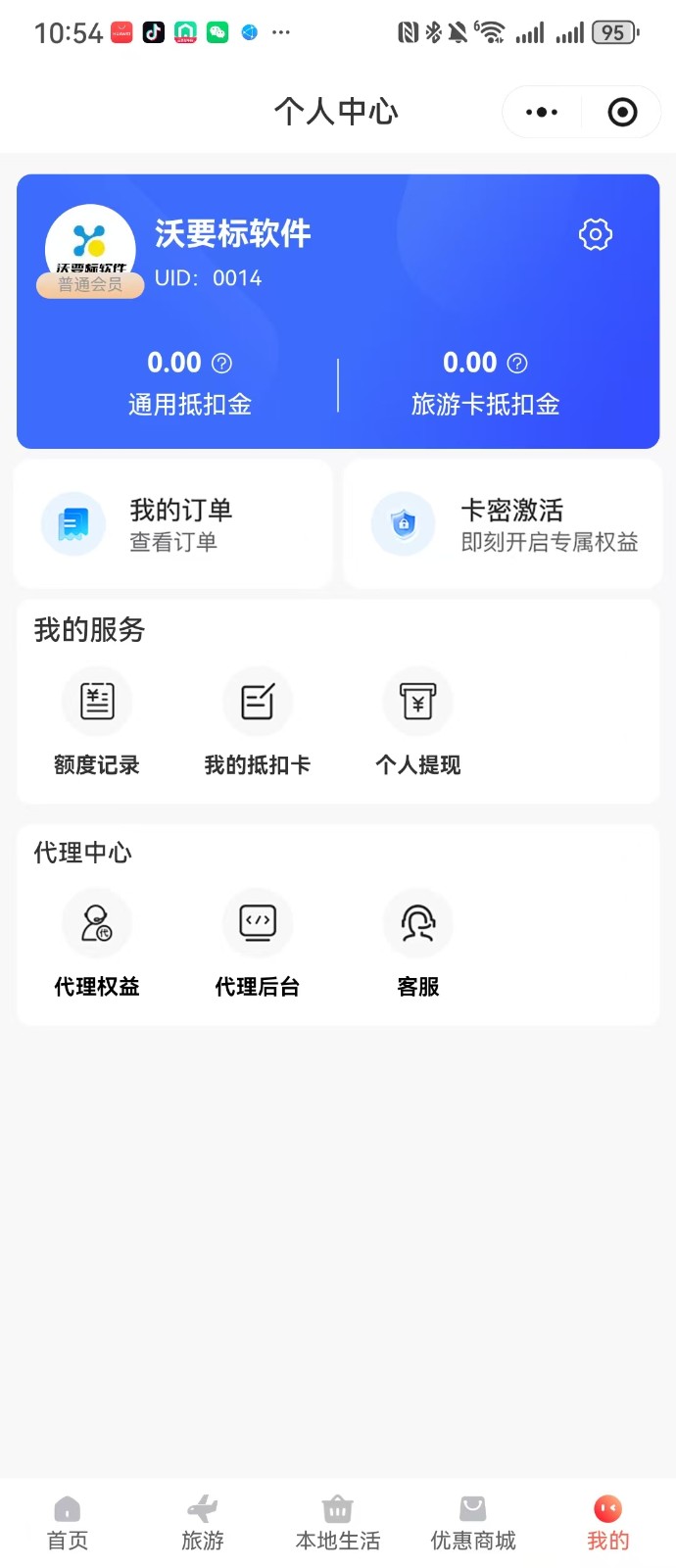The image size is (676, 1568).
Task: Open 代理权益 in agent center
Action: click(x=97, y=943)
